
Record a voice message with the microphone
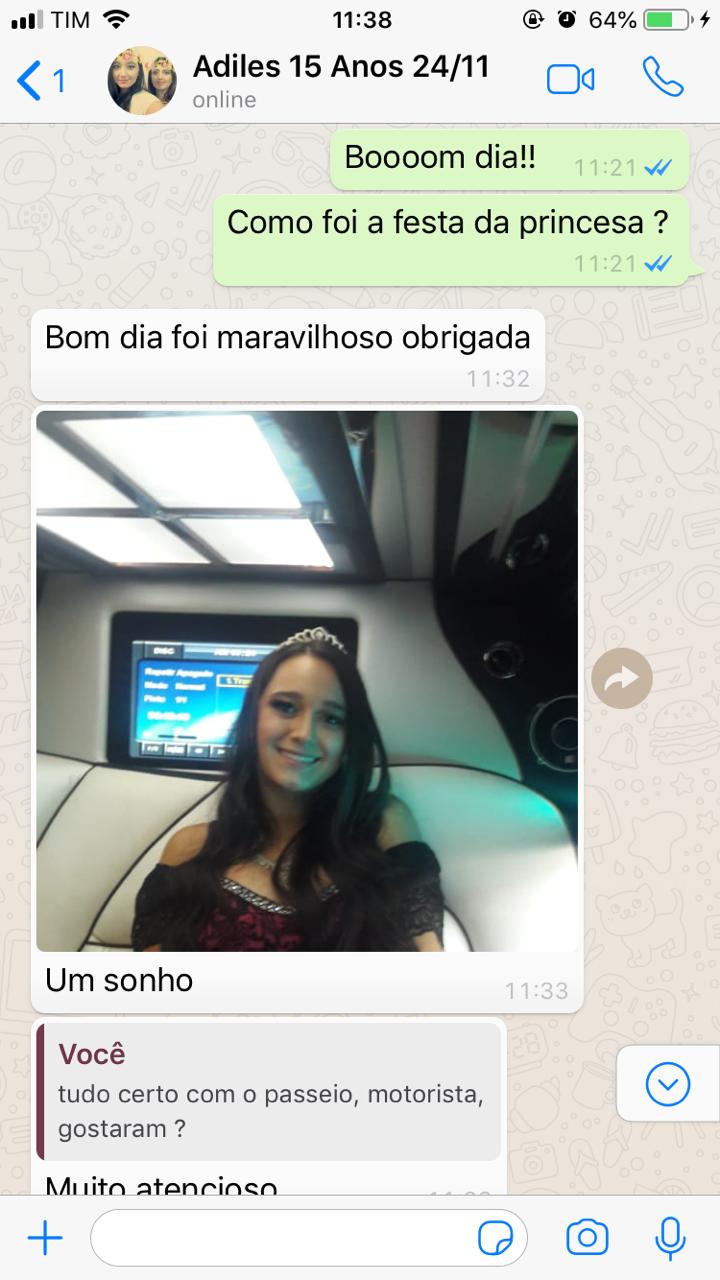[x=670, y=1238]
